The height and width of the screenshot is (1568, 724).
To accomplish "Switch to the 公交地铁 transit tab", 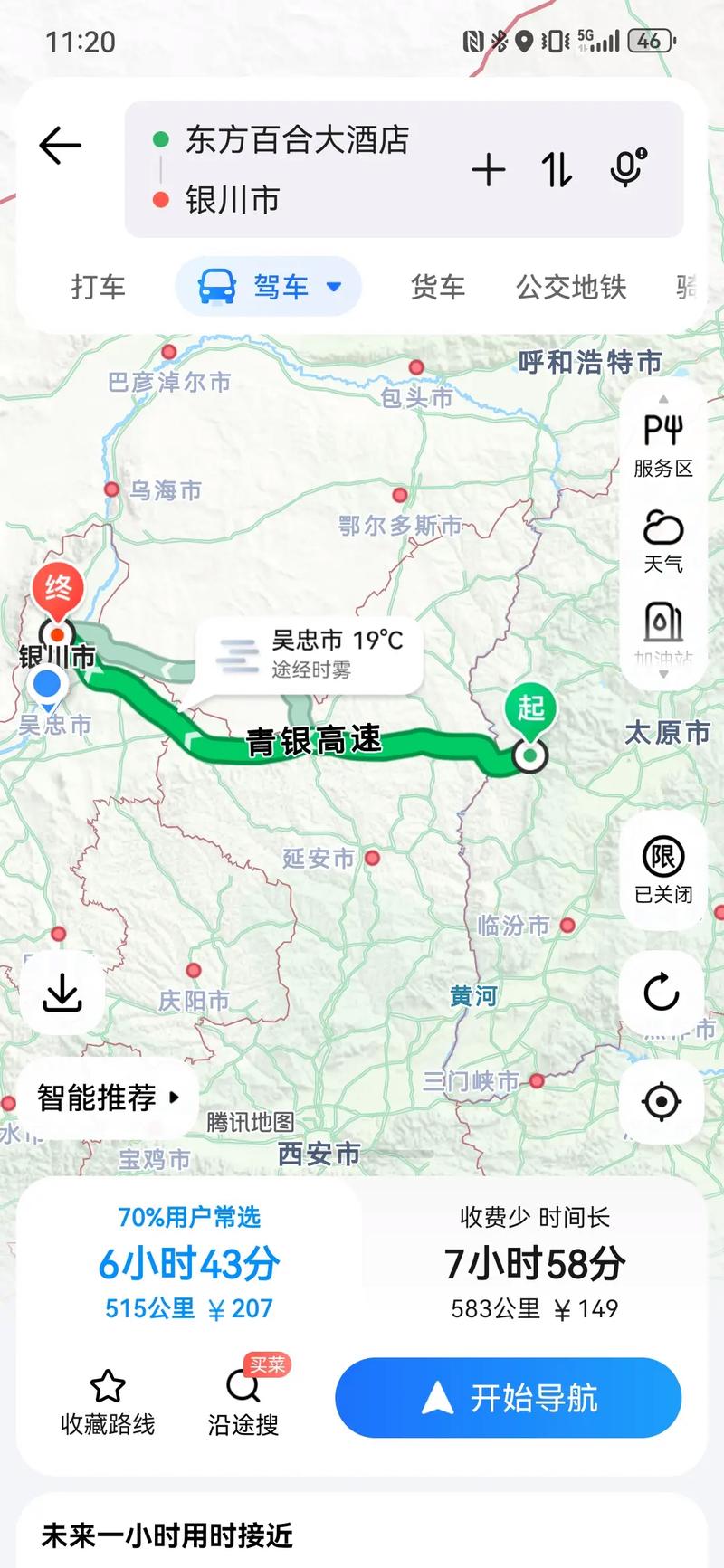I will click(569, 287).
